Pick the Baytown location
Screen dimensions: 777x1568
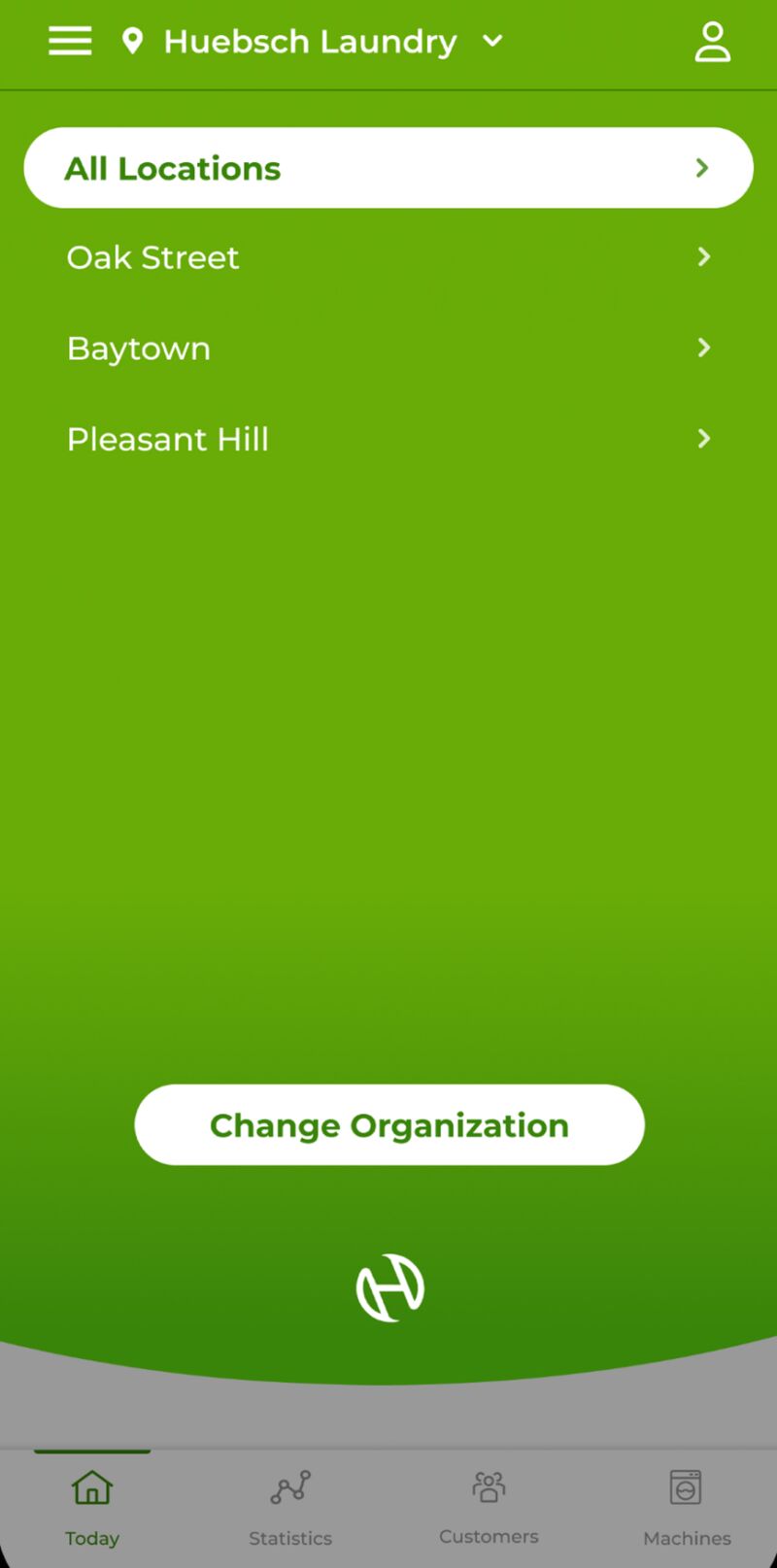388,348
